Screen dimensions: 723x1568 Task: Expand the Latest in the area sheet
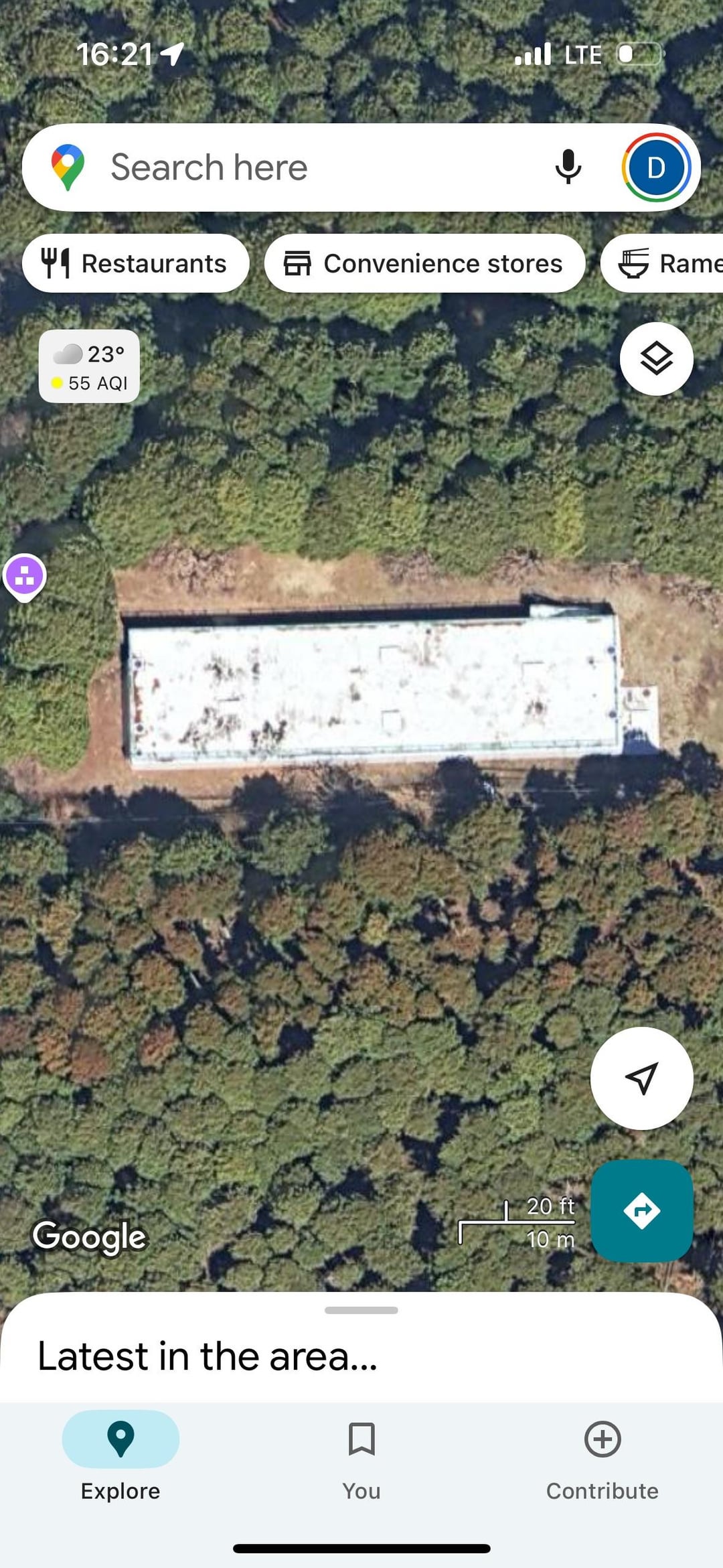[361, 1346]
